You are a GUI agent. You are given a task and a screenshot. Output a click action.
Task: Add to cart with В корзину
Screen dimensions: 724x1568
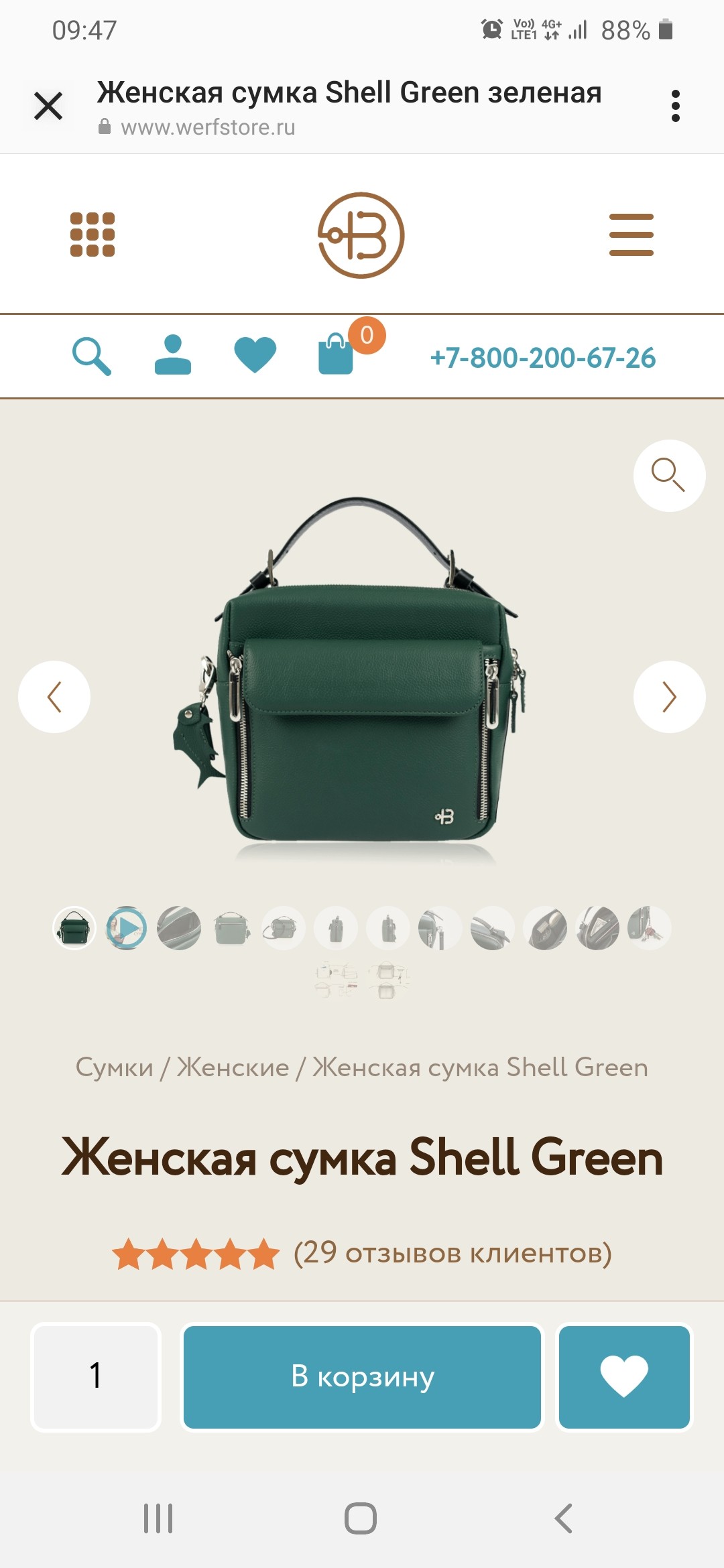(x=362, y=1377)
